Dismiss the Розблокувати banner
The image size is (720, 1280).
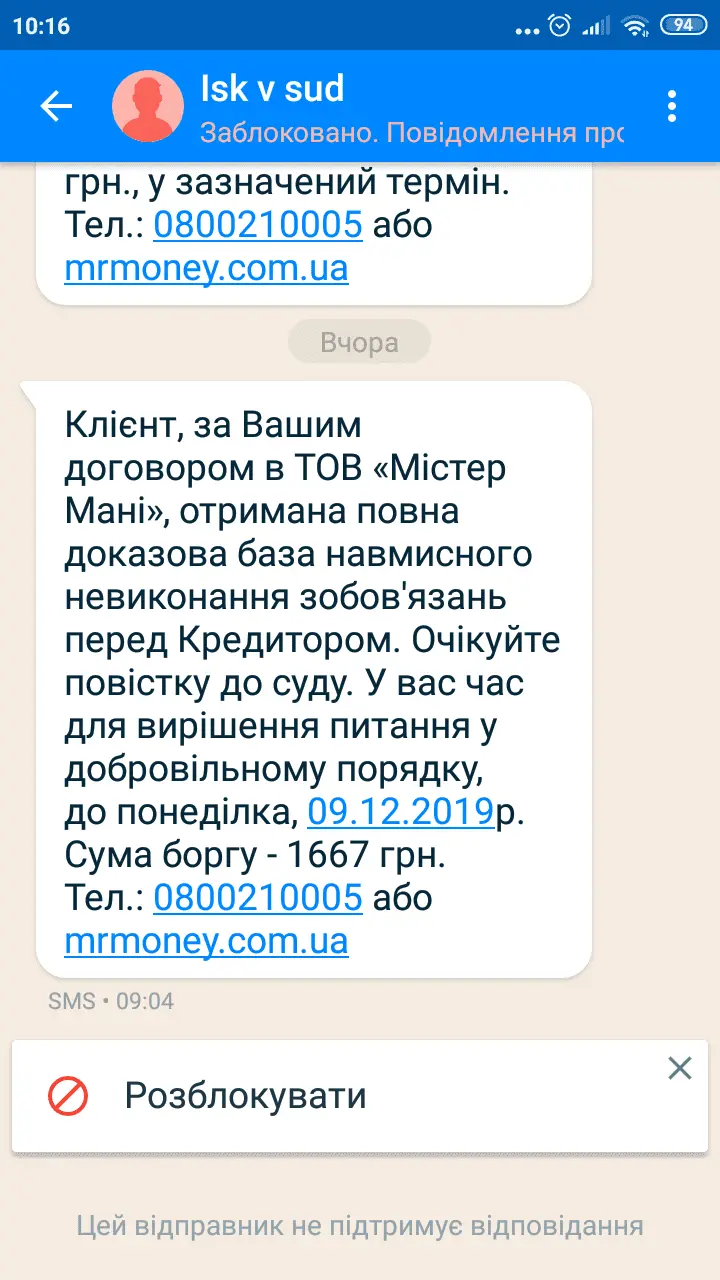coord(679,1069)
